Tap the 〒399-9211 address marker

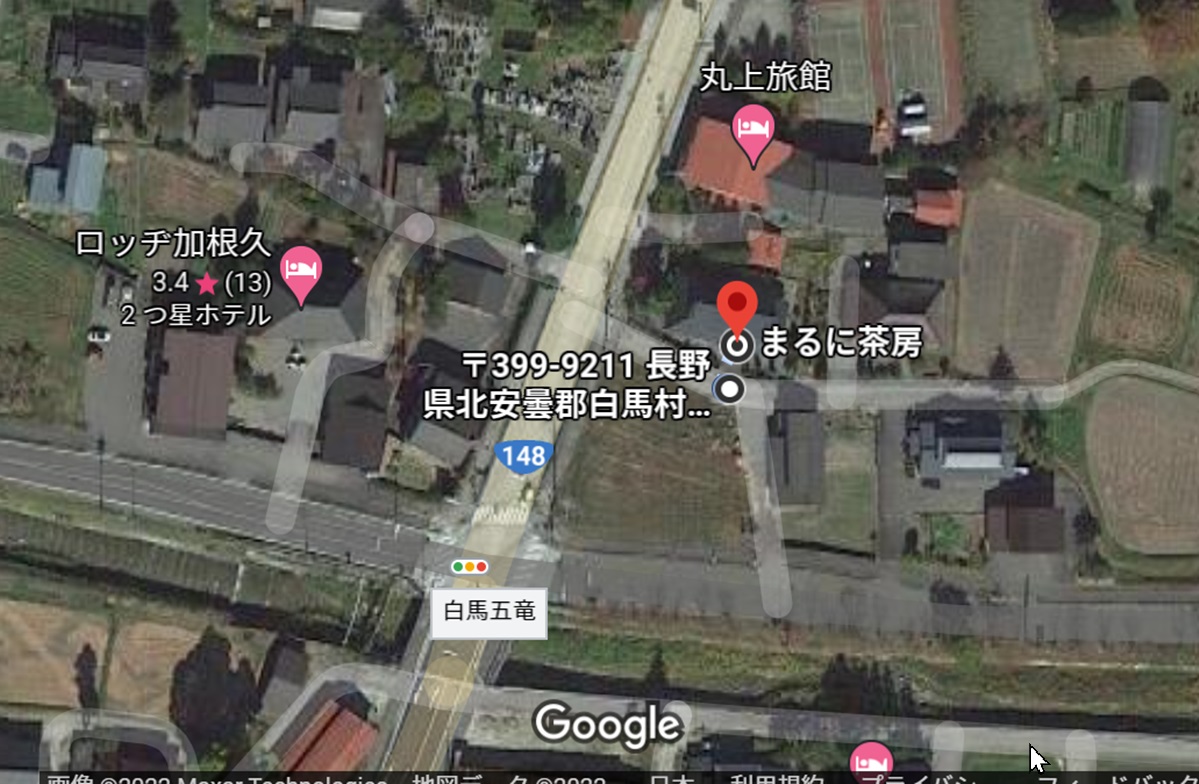point(732,388)
